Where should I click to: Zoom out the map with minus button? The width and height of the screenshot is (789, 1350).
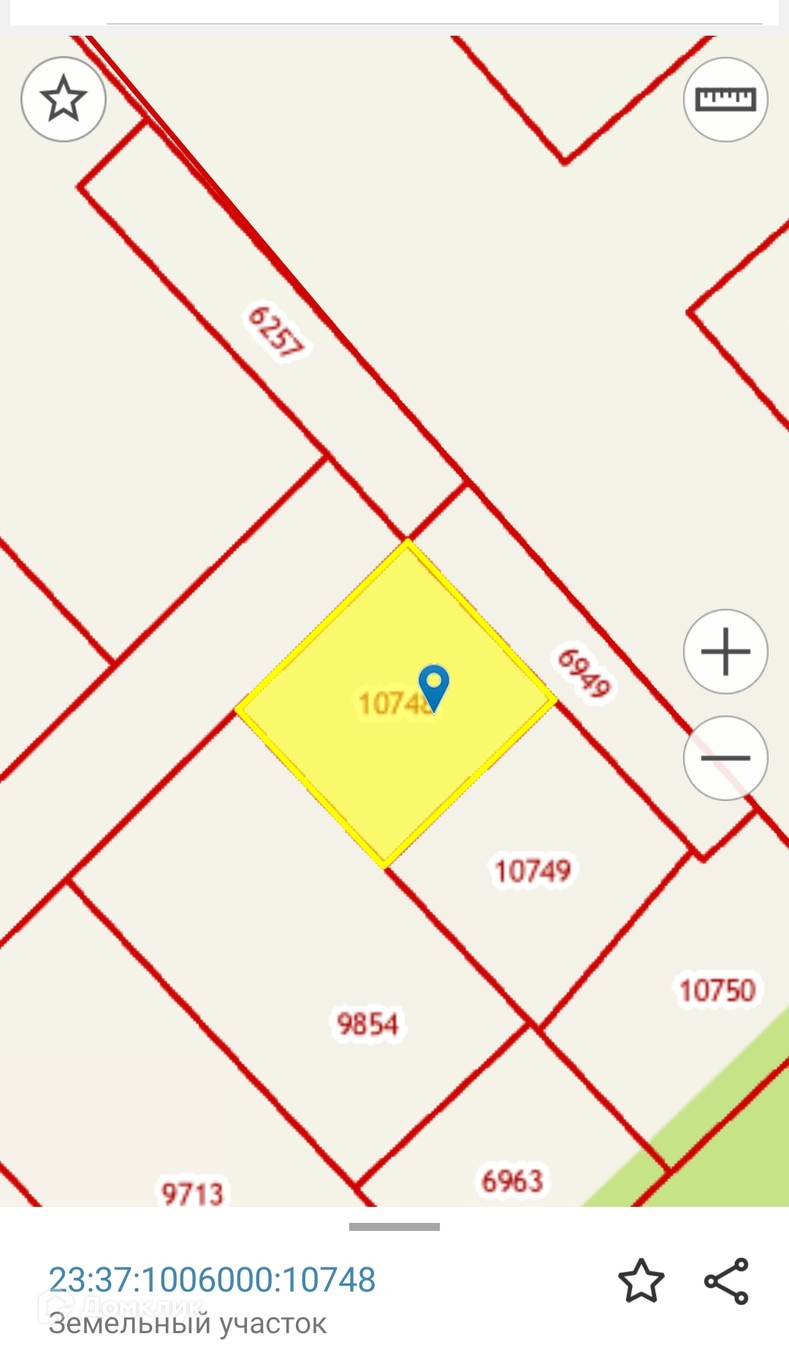[x=725, y=758]
